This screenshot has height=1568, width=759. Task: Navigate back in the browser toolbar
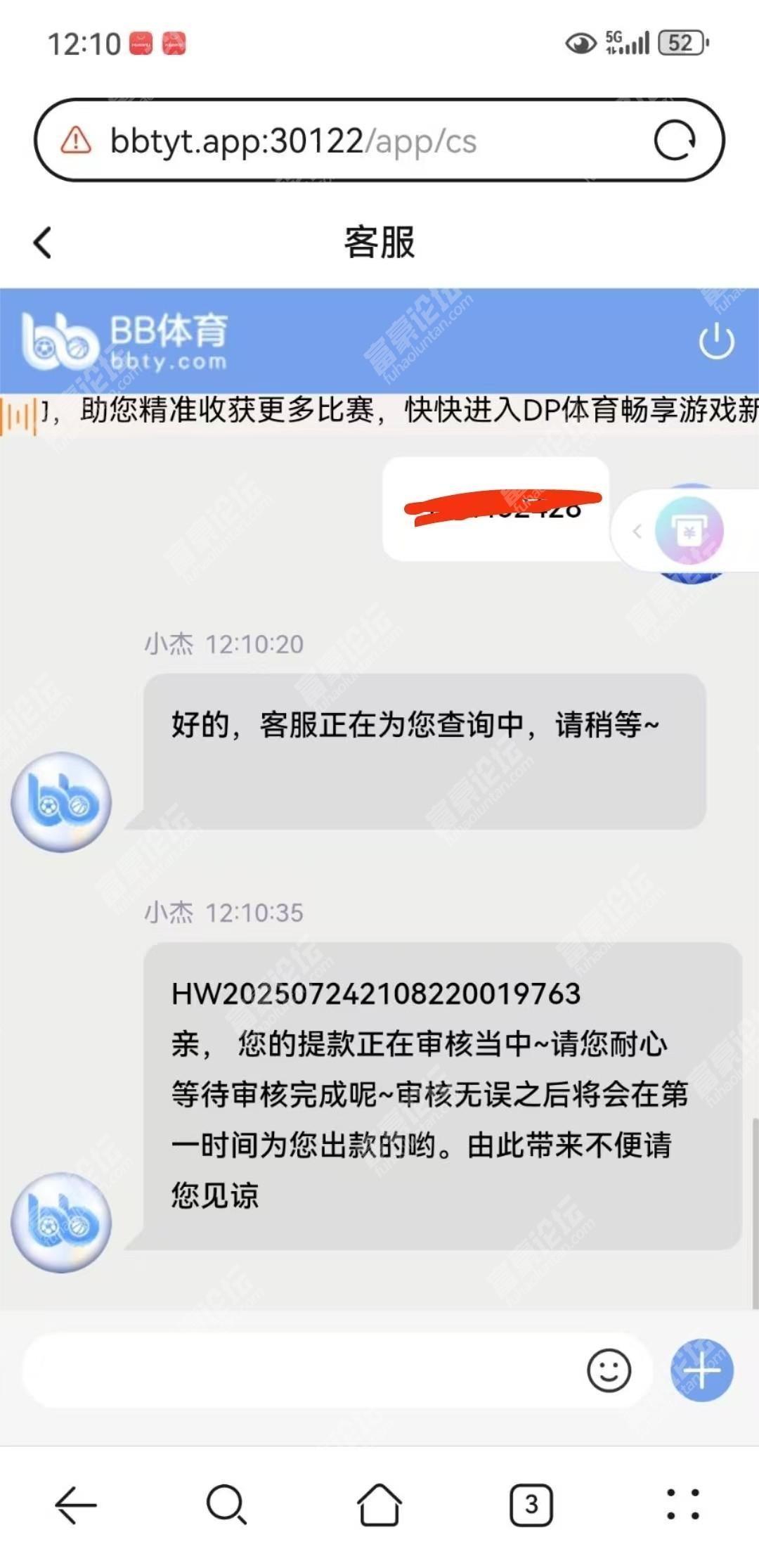[x=75, y=1505]
